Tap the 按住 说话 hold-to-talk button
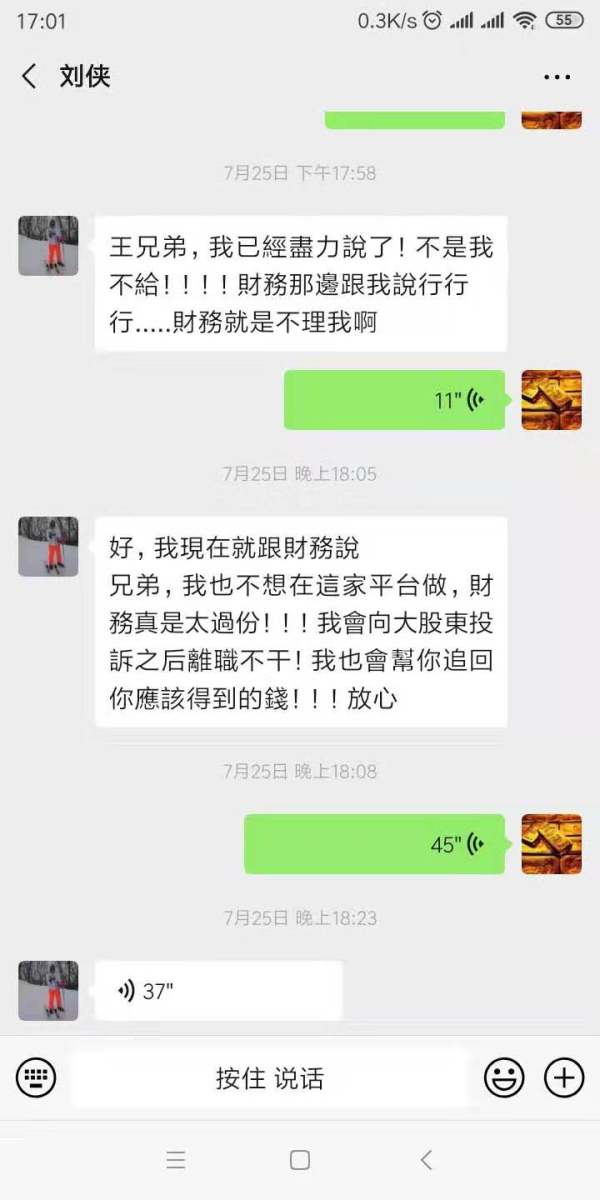 270,1078
